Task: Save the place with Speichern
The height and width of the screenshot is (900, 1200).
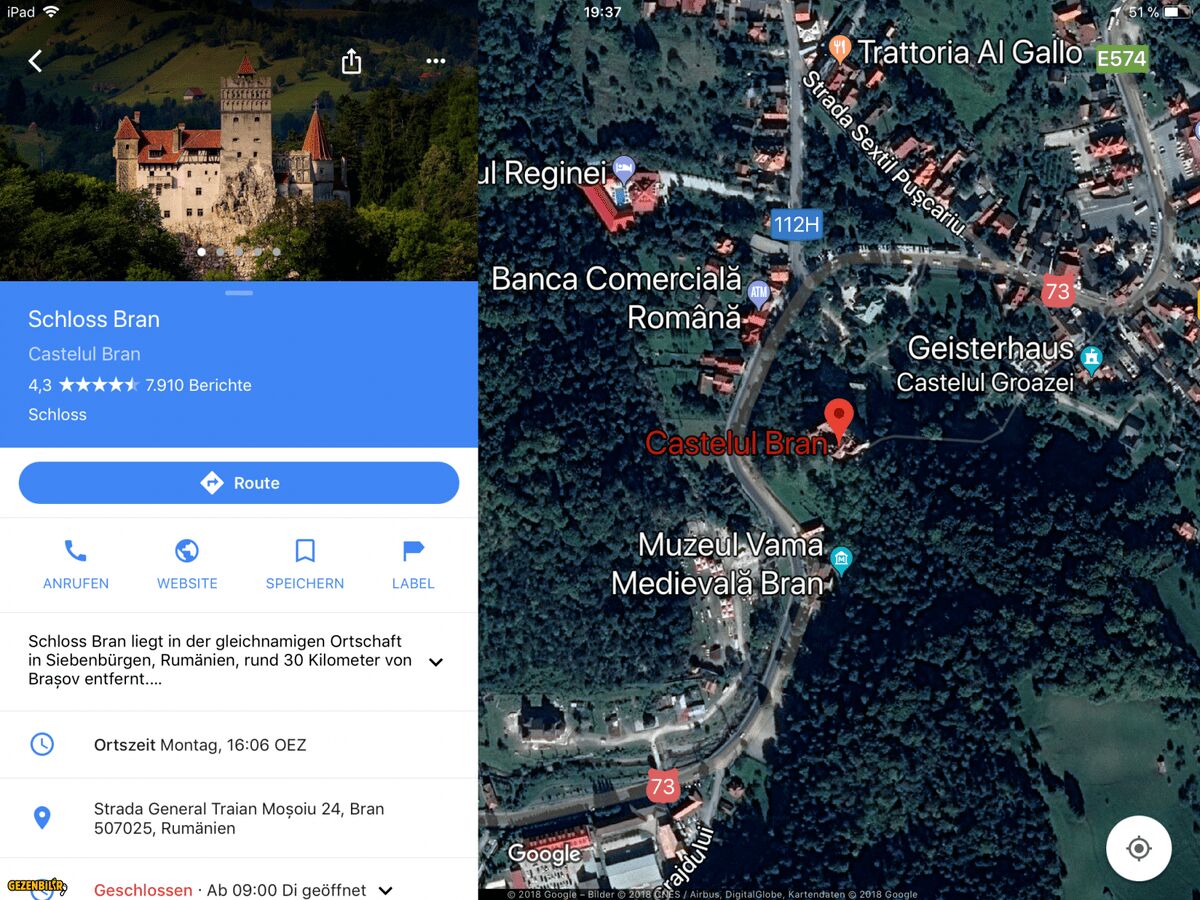Action: [305, 564]
